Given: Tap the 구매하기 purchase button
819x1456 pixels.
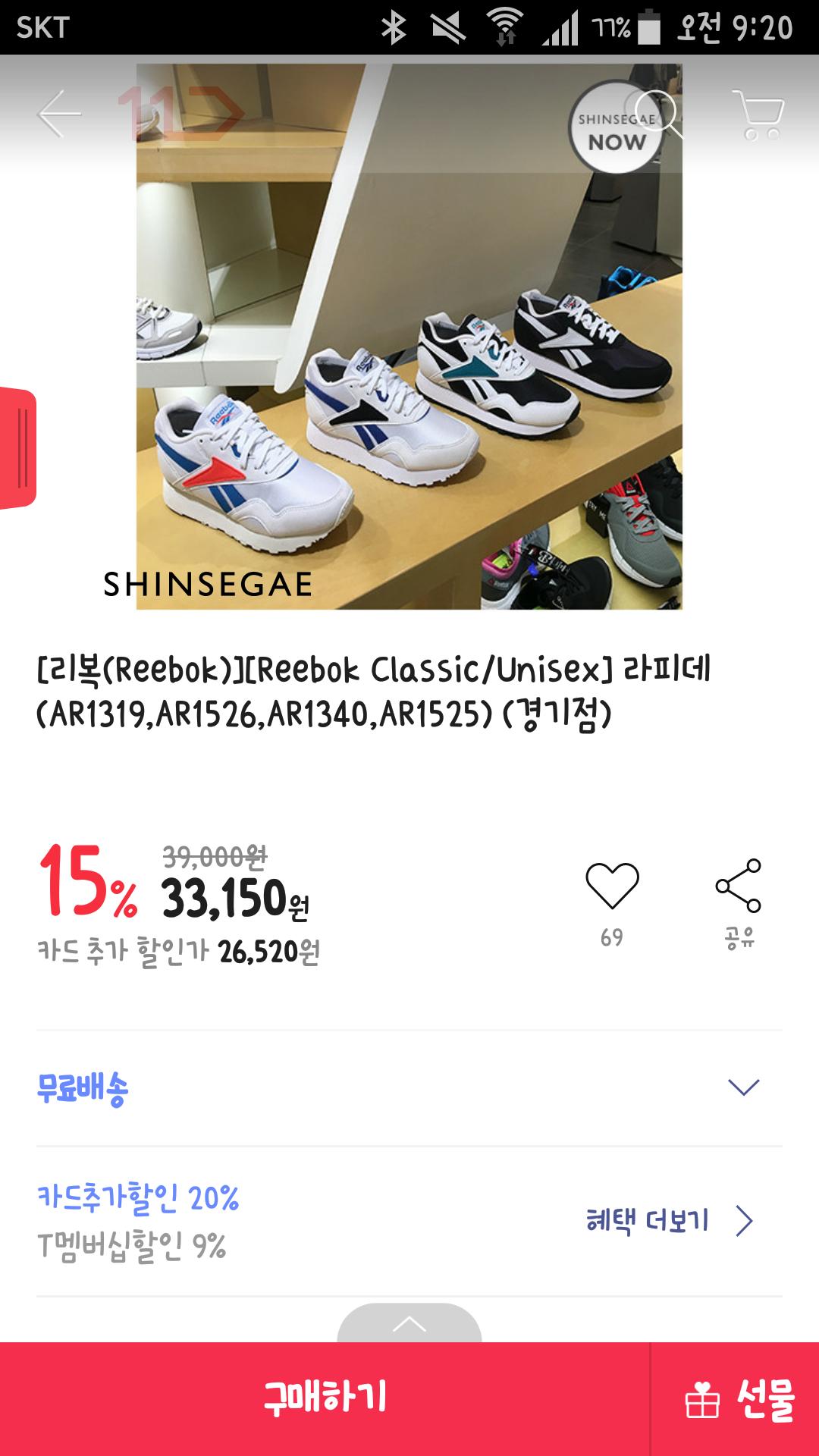Looking at the screenshot, I should (x=325, y=1398).
